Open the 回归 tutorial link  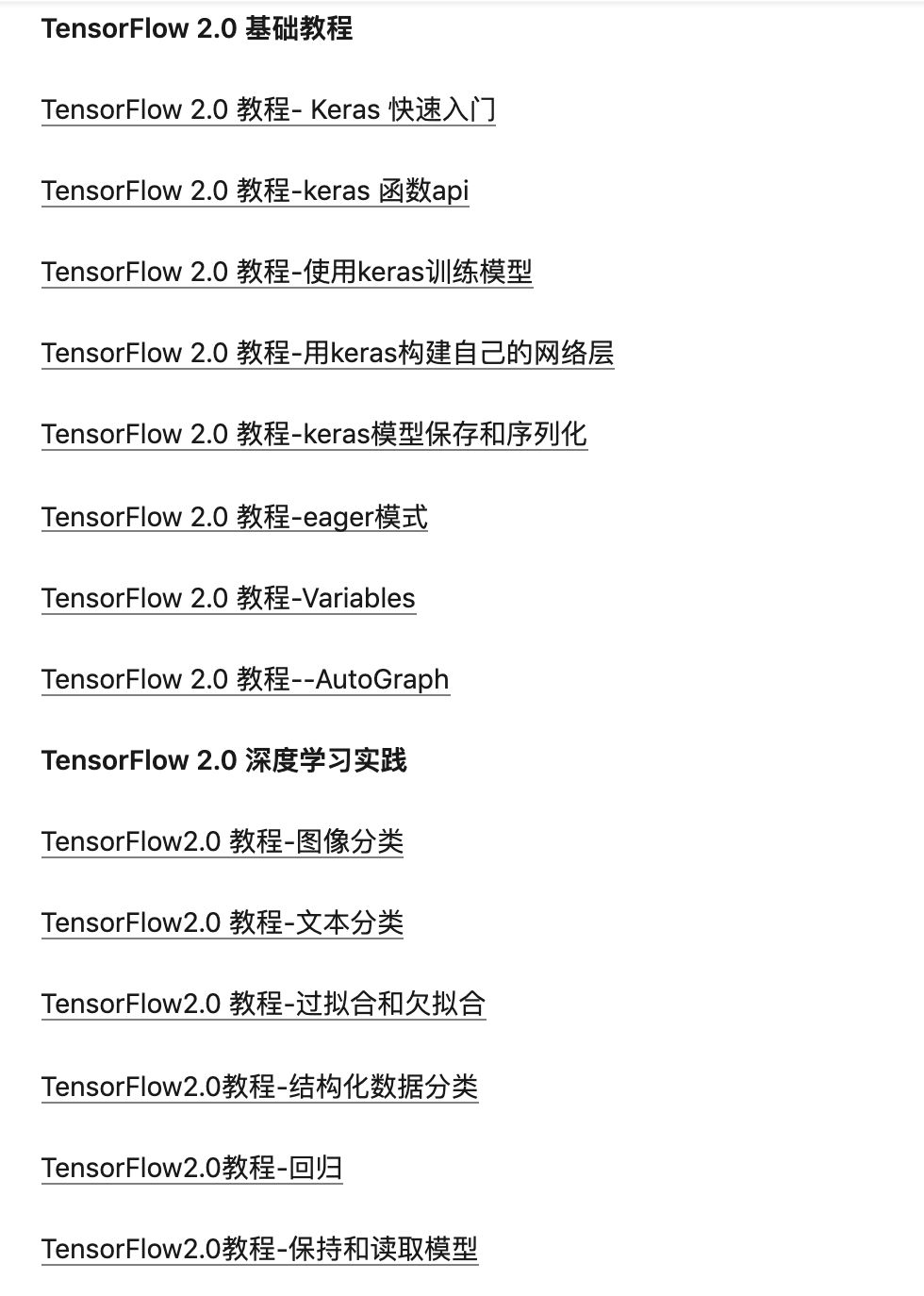point(191,1168)
